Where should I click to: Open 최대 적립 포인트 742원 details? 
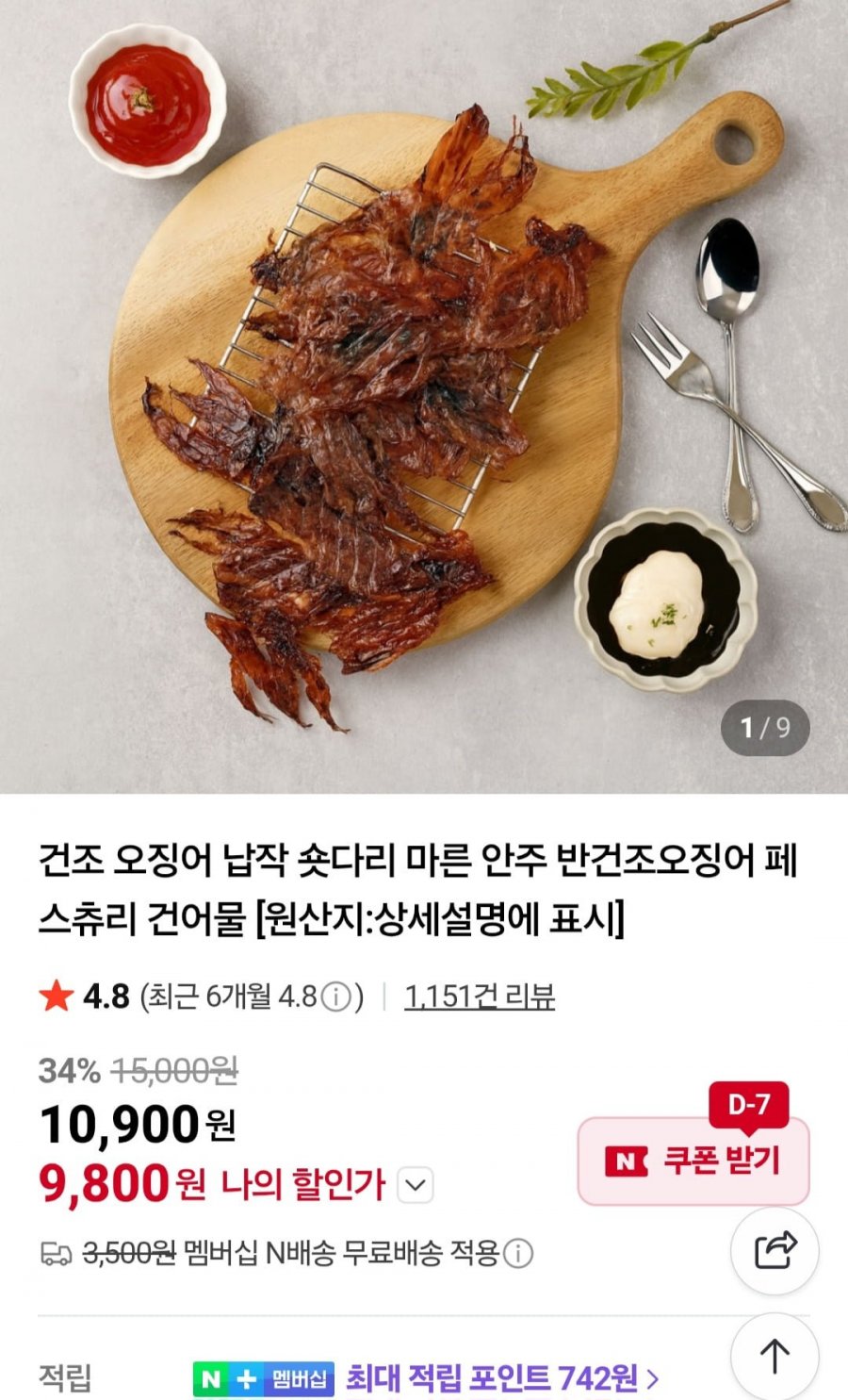point(501,1378)
